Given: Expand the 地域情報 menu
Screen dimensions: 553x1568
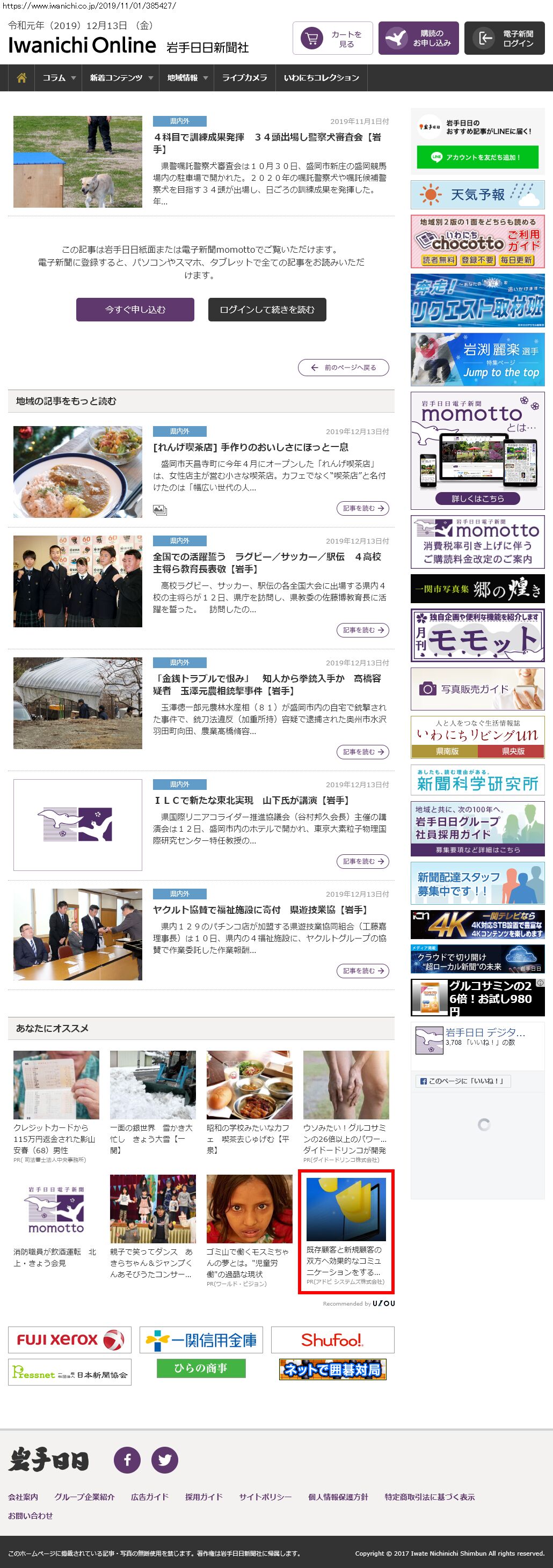Looking at the screenshot, I should click(187, 78).
